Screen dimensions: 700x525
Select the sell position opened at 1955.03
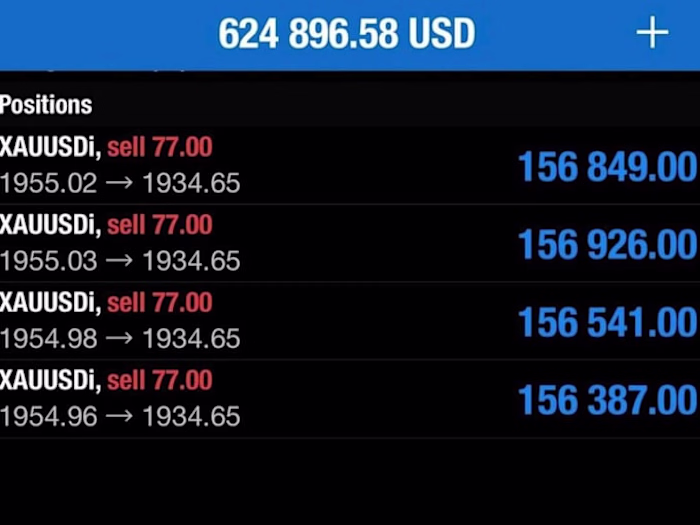pyautogui.click(x=350, y=243)
